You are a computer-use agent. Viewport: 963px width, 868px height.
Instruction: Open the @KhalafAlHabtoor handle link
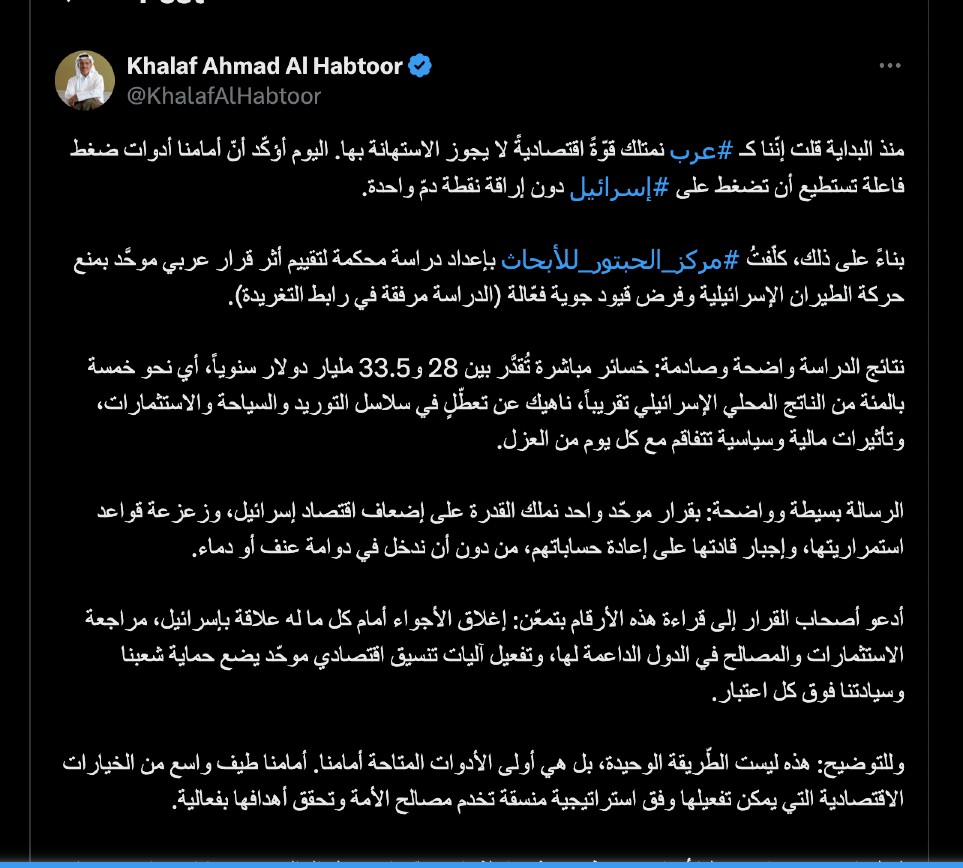click(224, 96)
